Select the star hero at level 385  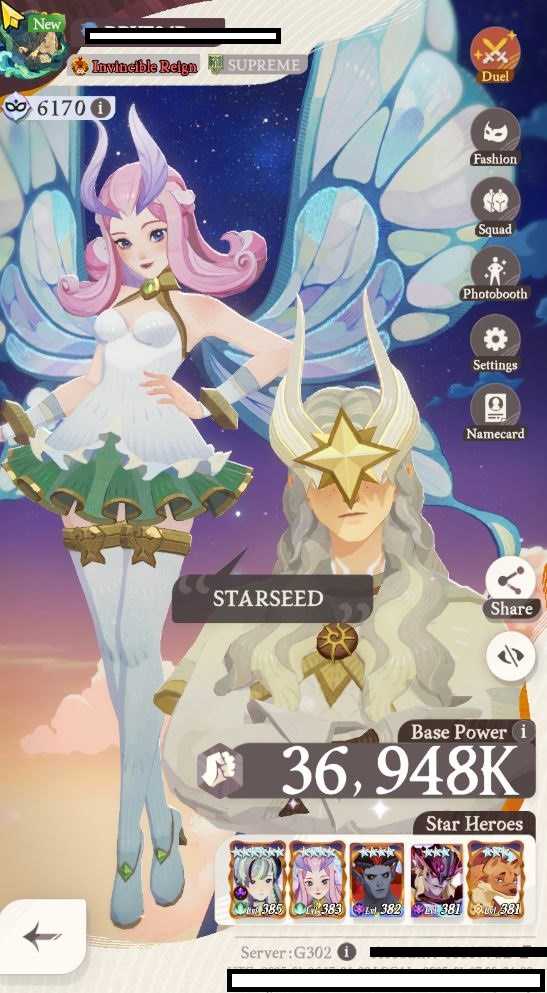(256, 880)
